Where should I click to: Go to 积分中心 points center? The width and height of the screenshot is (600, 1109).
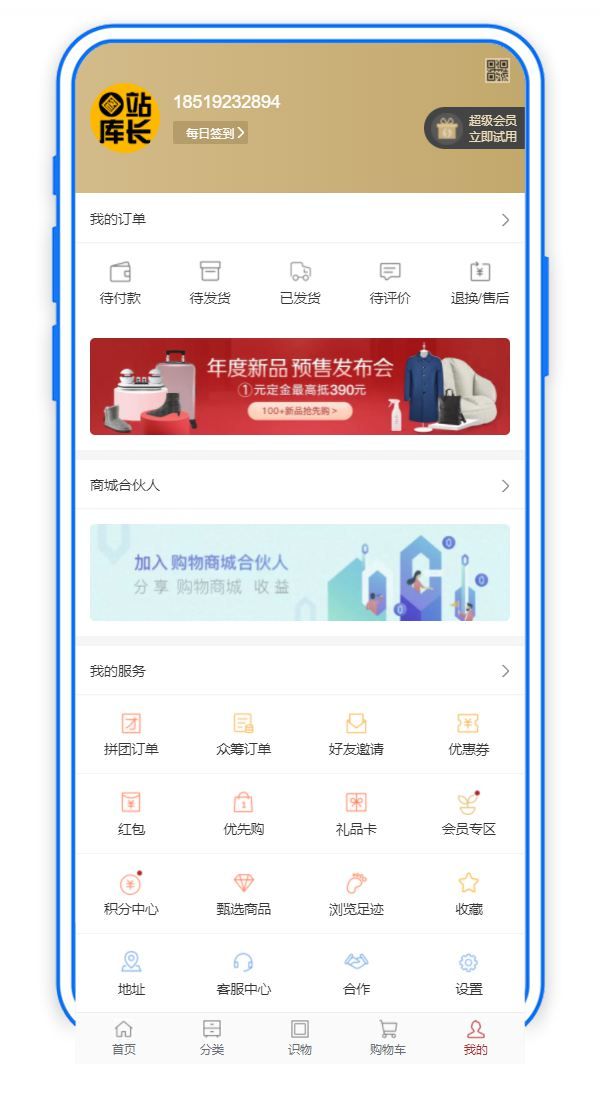click(131, 894)
